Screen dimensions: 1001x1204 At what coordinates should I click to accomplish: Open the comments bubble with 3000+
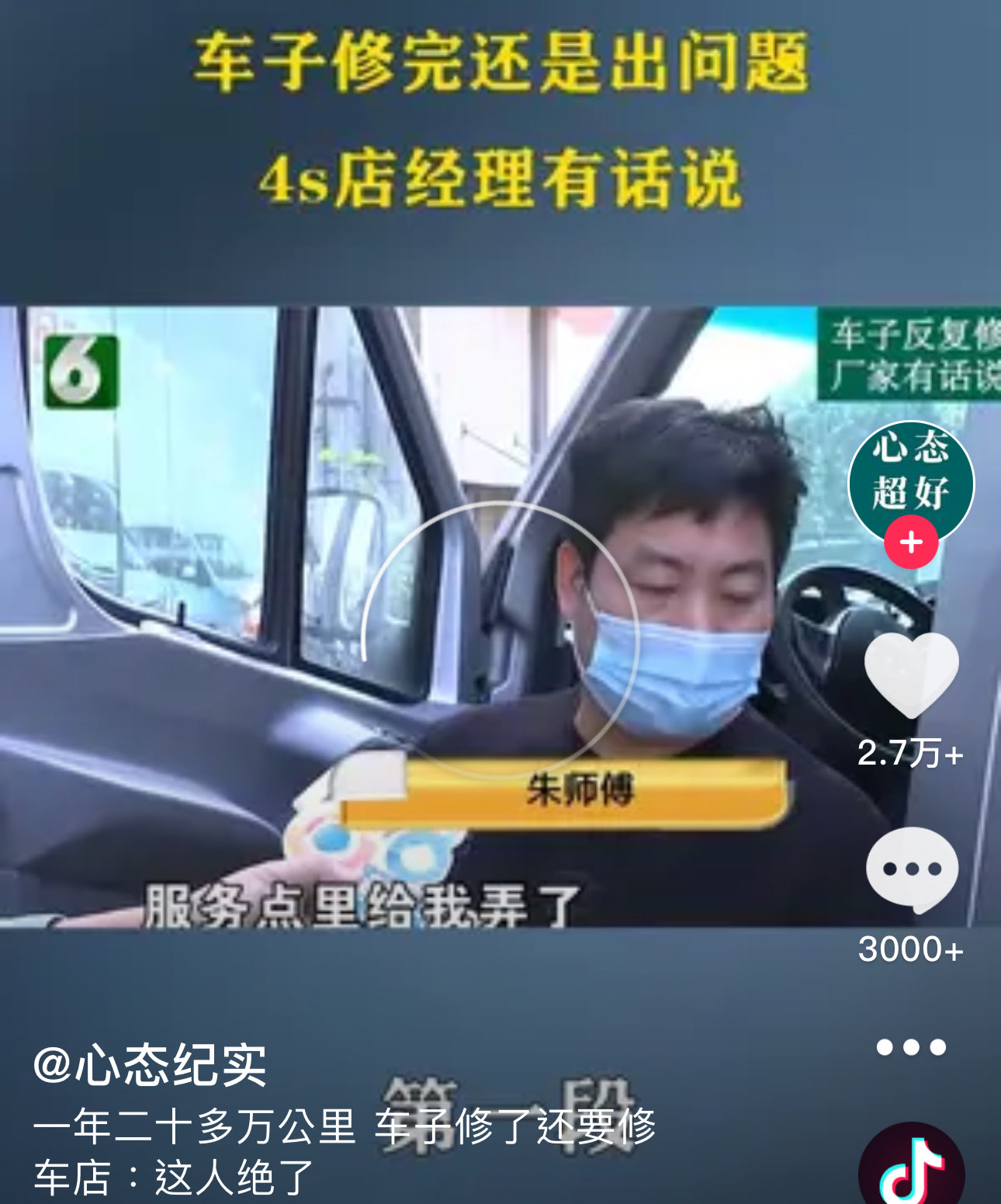click(x=911, y=869)
